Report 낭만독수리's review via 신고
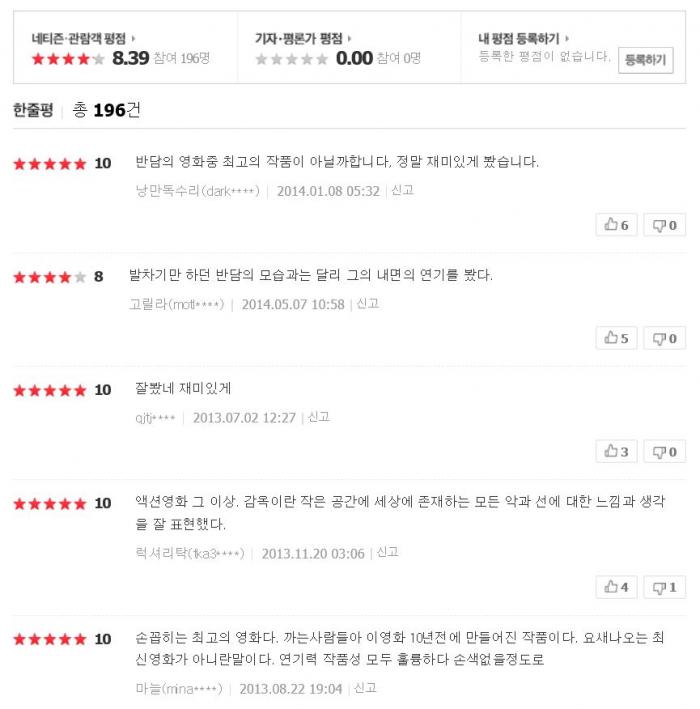This screenshot has height=709, width=700. (x=402, y=190)
